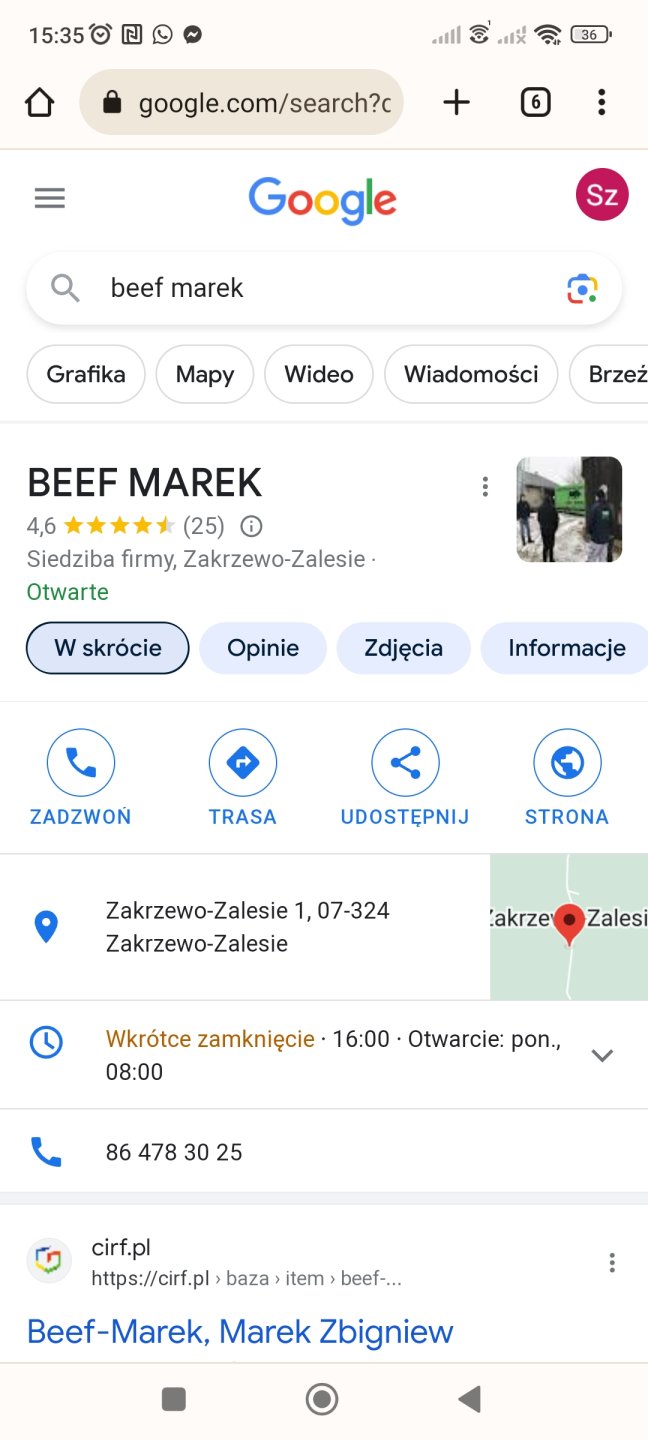Open the address bar with google.com URL

[x=241, y=102]
